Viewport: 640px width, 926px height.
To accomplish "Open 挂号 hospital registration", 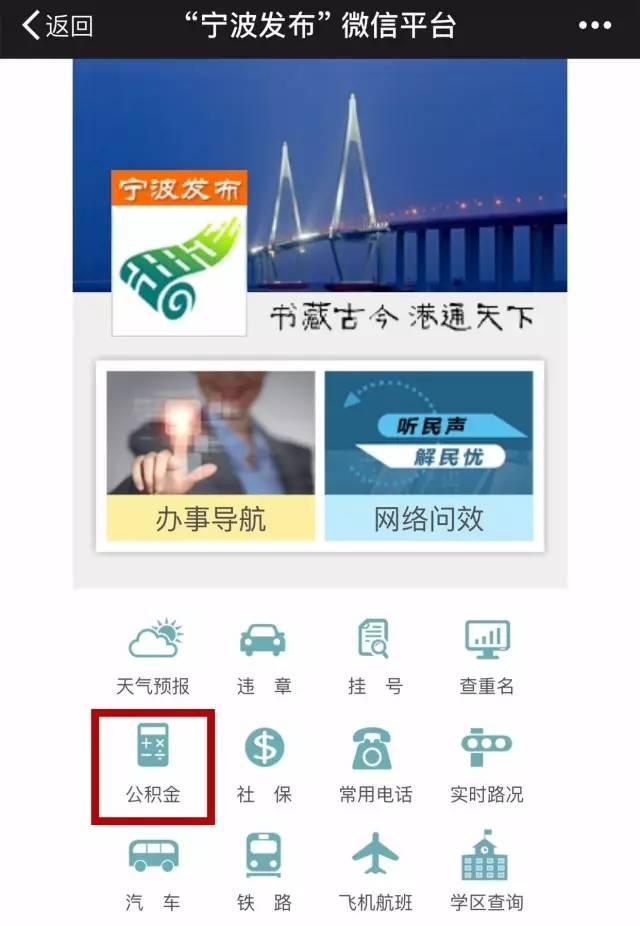I will tap(375, 656).
